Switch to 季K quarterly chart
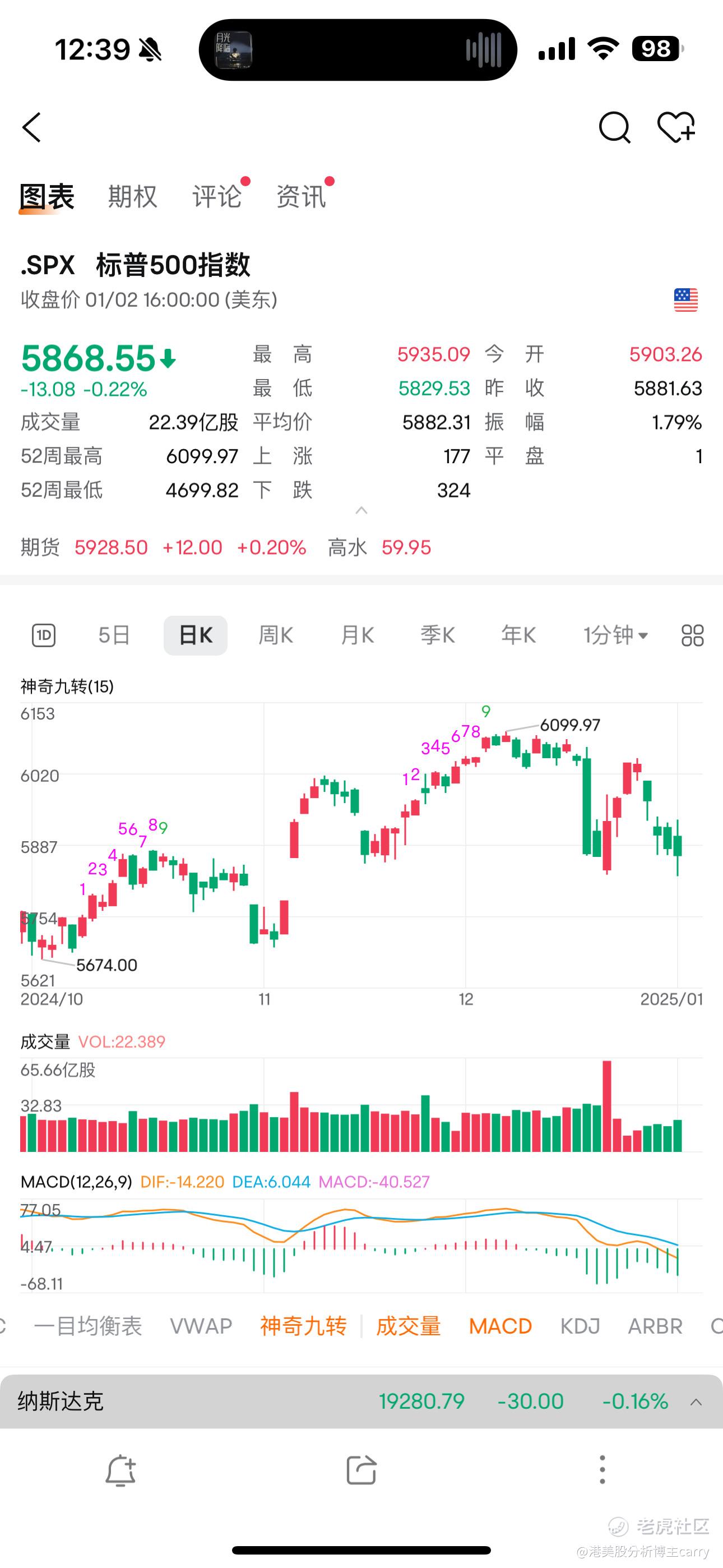The height and width of the screenshot is (1568, 723). pos(438,635)
